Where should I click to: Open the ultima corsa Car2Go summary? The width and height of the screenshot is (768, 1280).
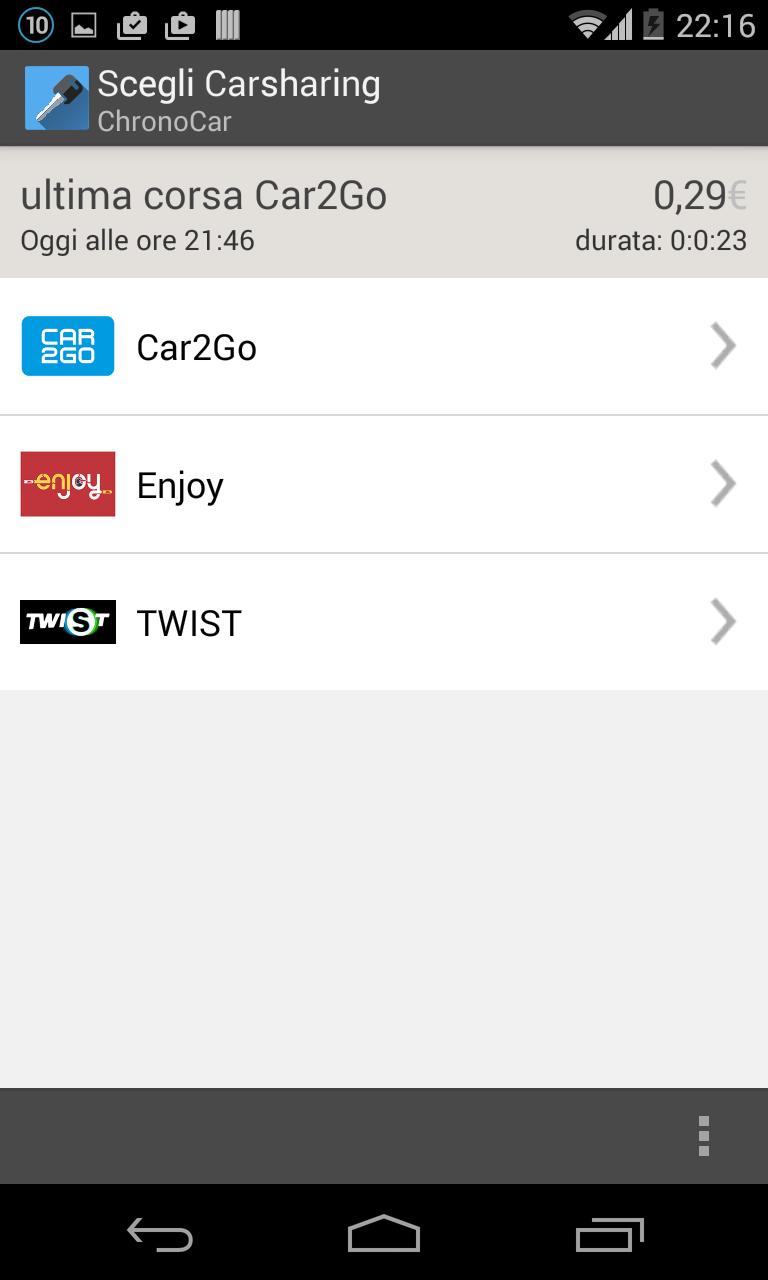384,212
